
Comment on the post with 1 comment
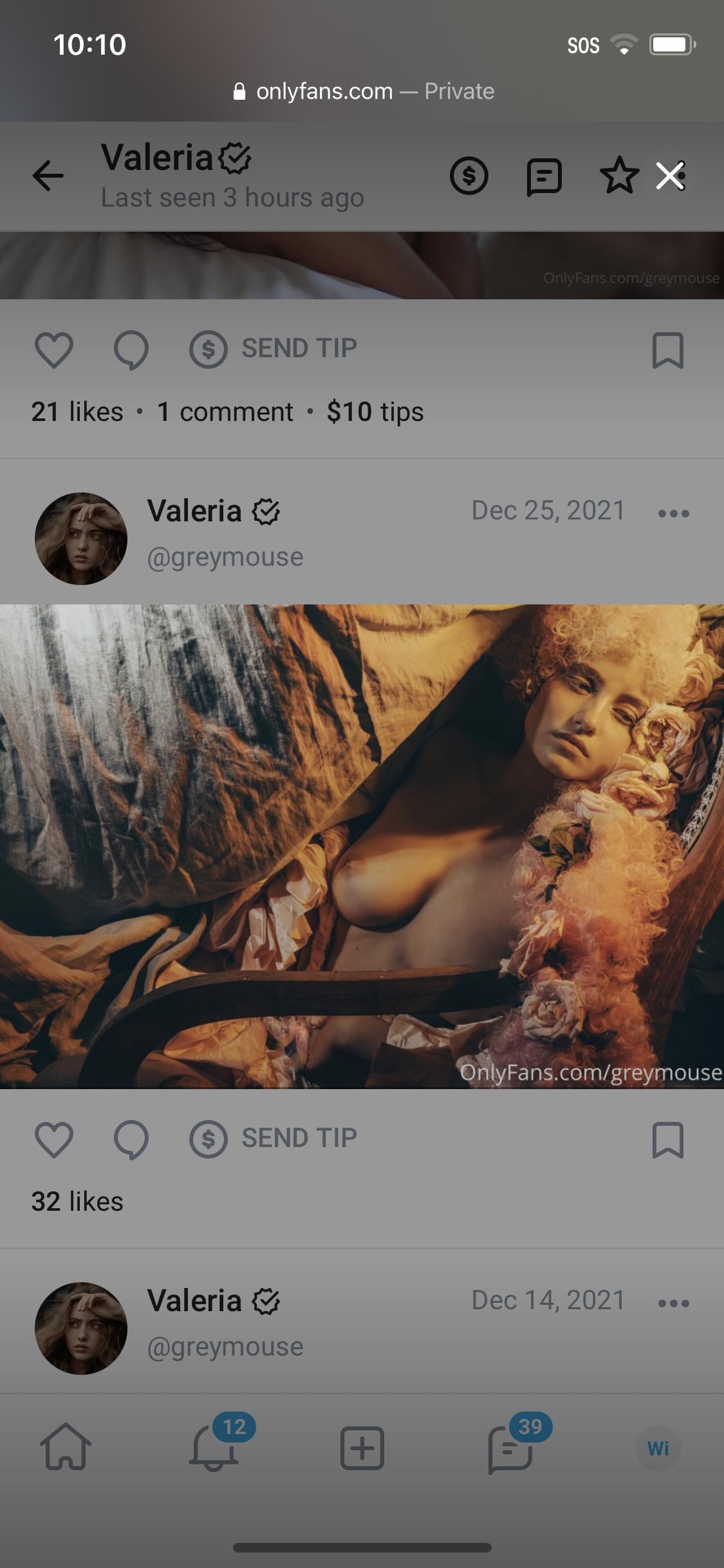tap(131, 350)
